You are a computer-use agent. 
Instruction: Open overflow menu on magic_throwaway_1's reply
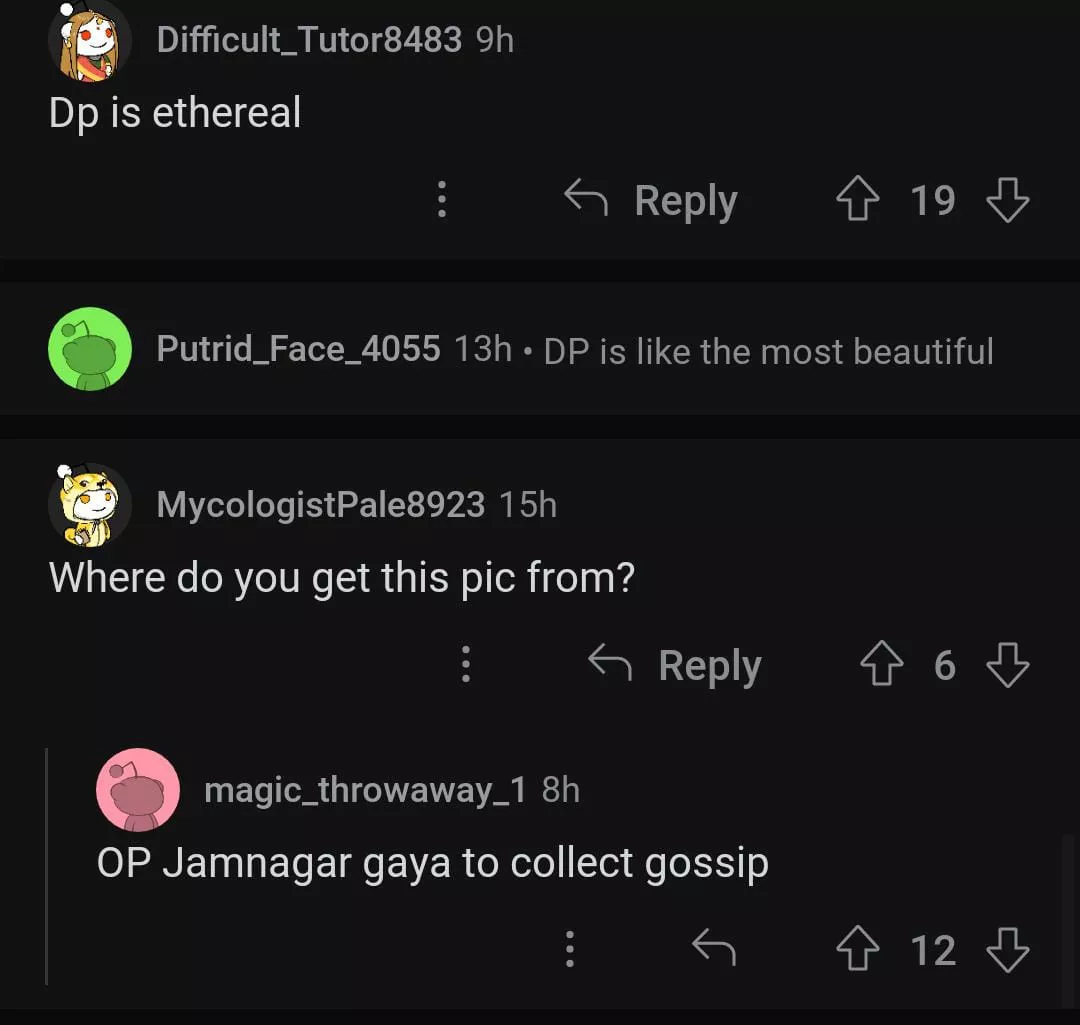point(569,949)
